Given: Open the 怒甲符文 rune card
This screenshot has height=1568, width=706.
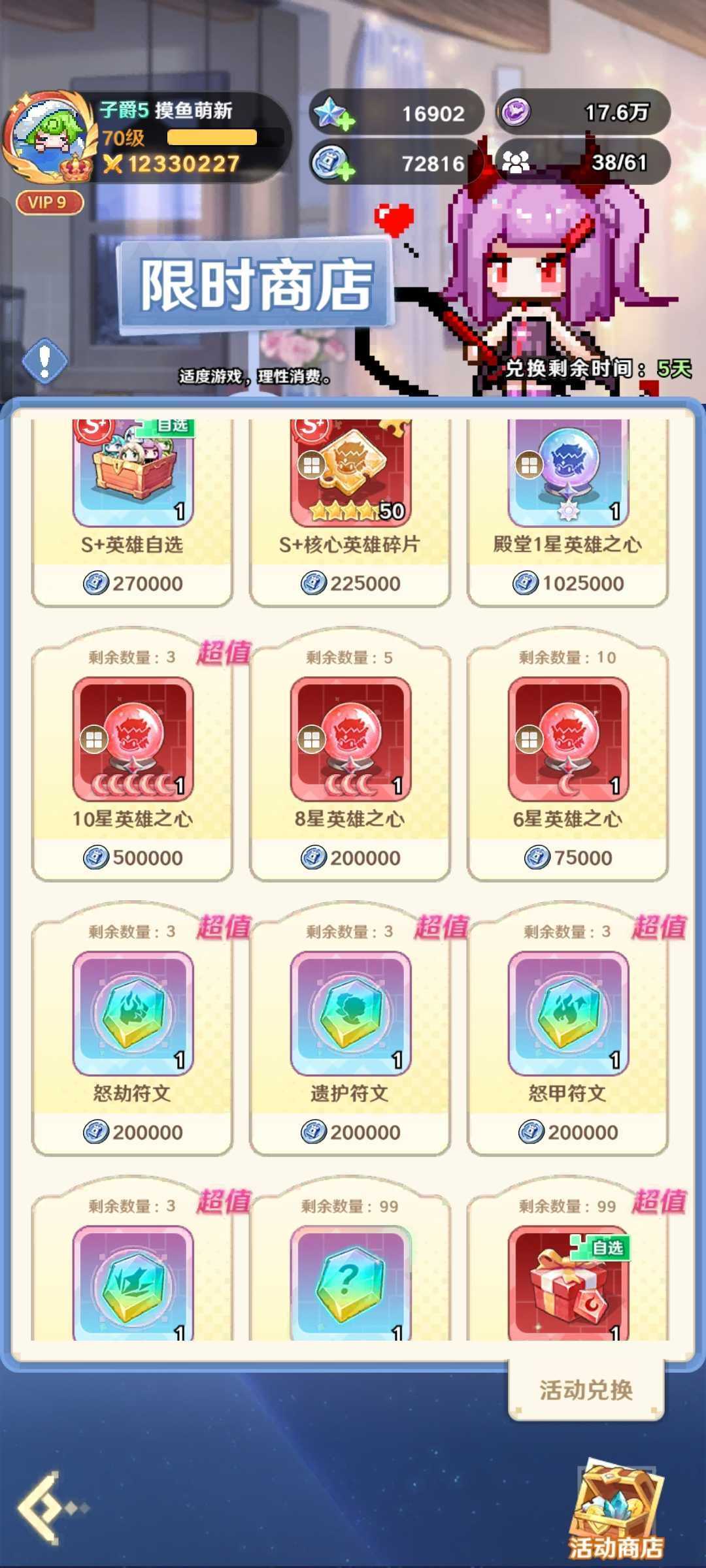Looking at the screenshot, I should click(568, 1026).
